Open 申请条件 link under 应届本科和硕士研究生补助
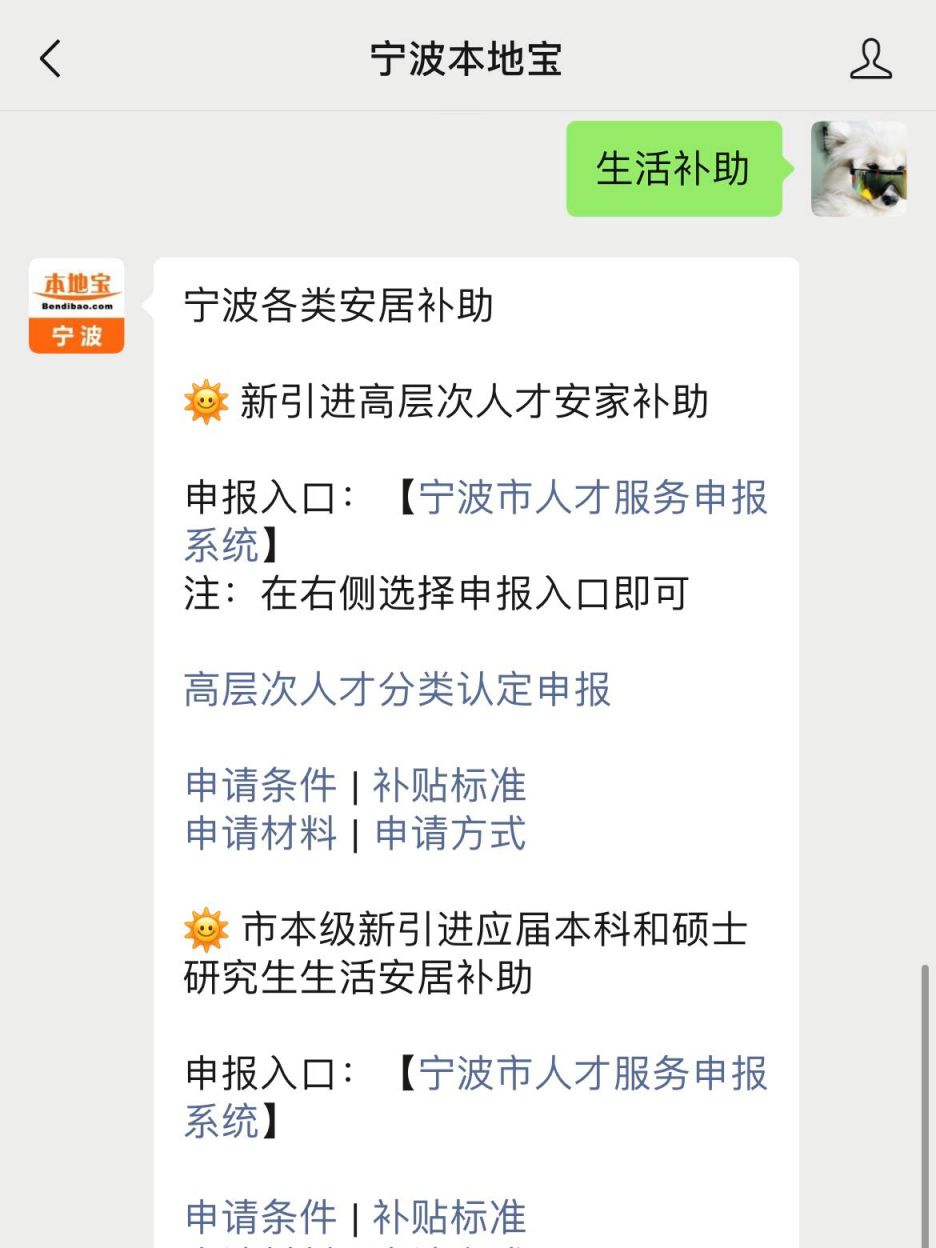The width and height of the screenshot is (936, 1248). 261,1218
